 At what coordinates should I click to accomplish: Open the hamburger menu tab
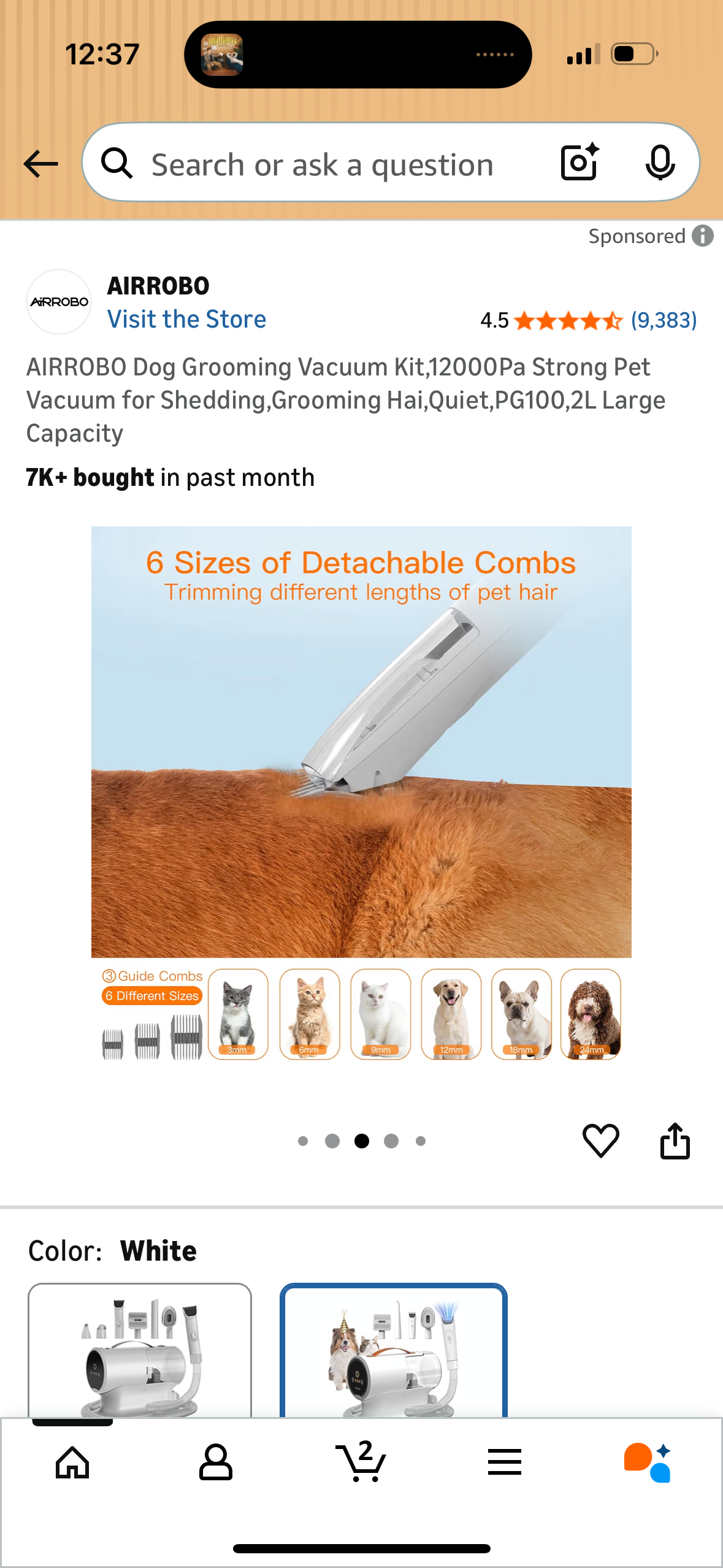point(504,1462)
